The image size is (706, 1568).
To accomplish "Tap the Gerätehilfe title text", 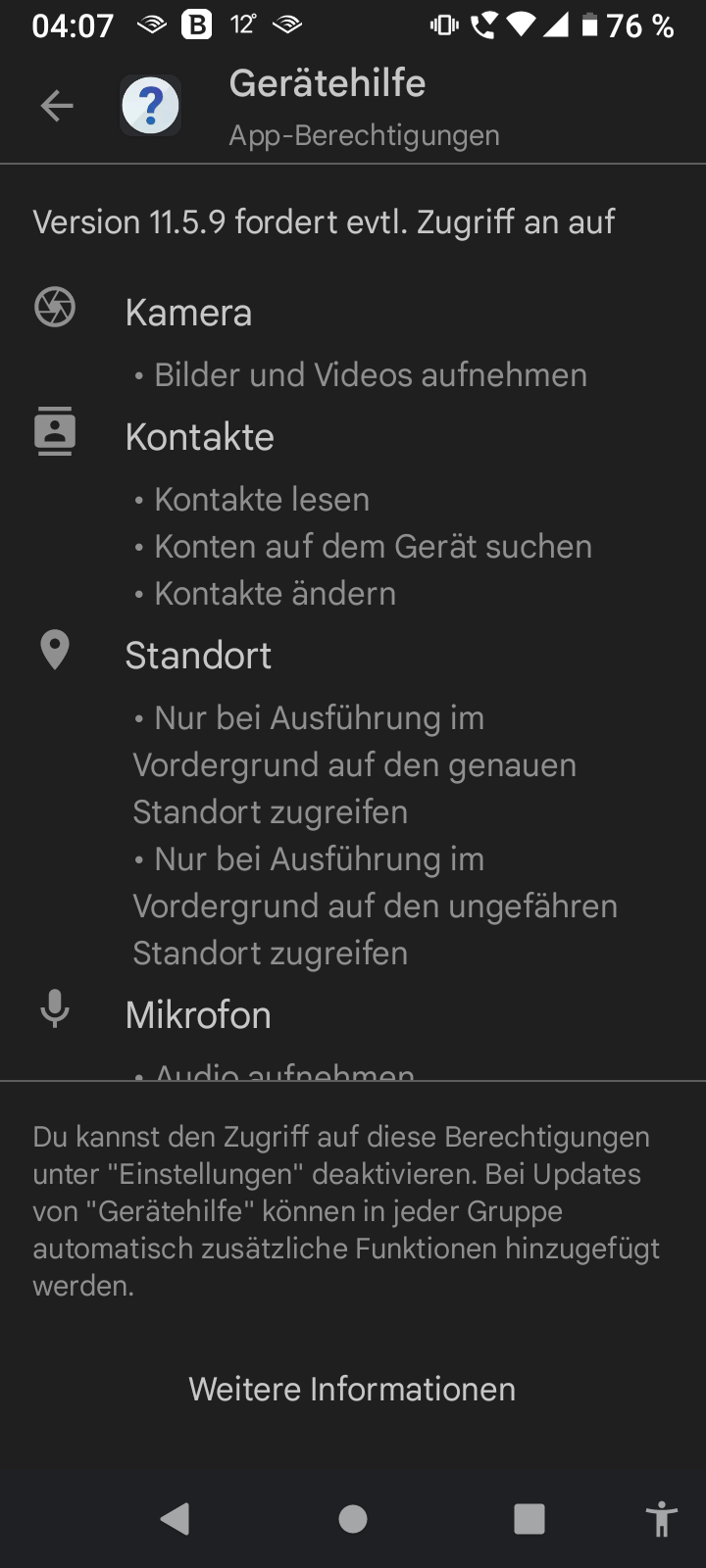I will pyautogui.click(x=327, y=83).
